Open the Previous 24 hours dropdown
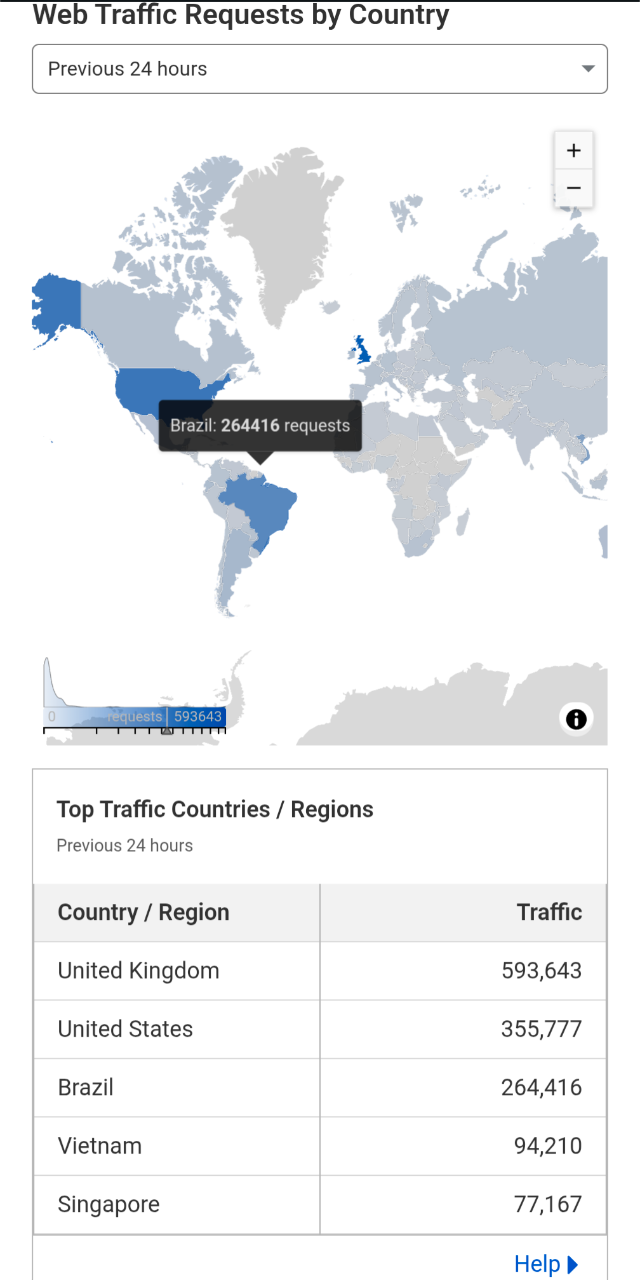 320,69
